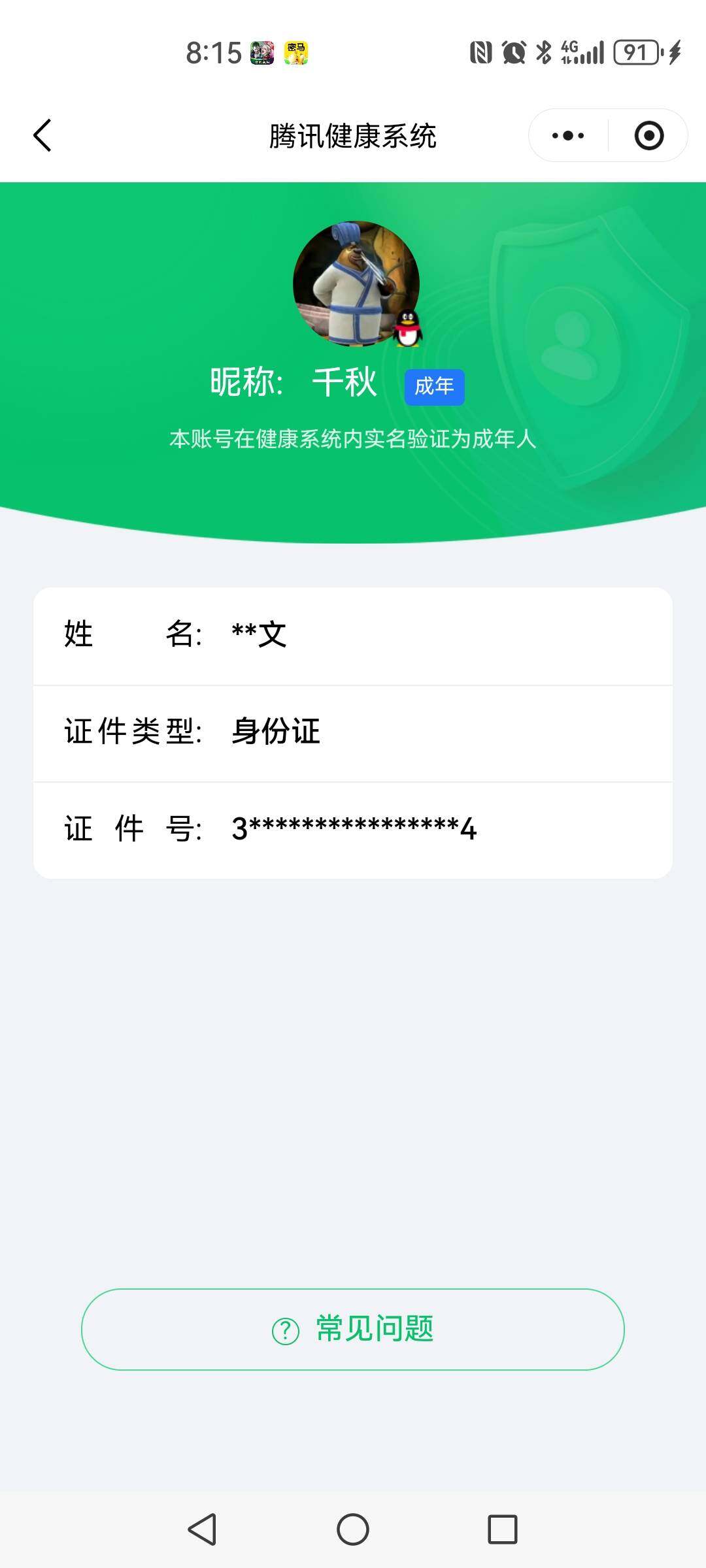Image resolution: width=706 pixels, height=1568 pixels.
Task: Open the mini-program more options menu
Action: point(566,135)
